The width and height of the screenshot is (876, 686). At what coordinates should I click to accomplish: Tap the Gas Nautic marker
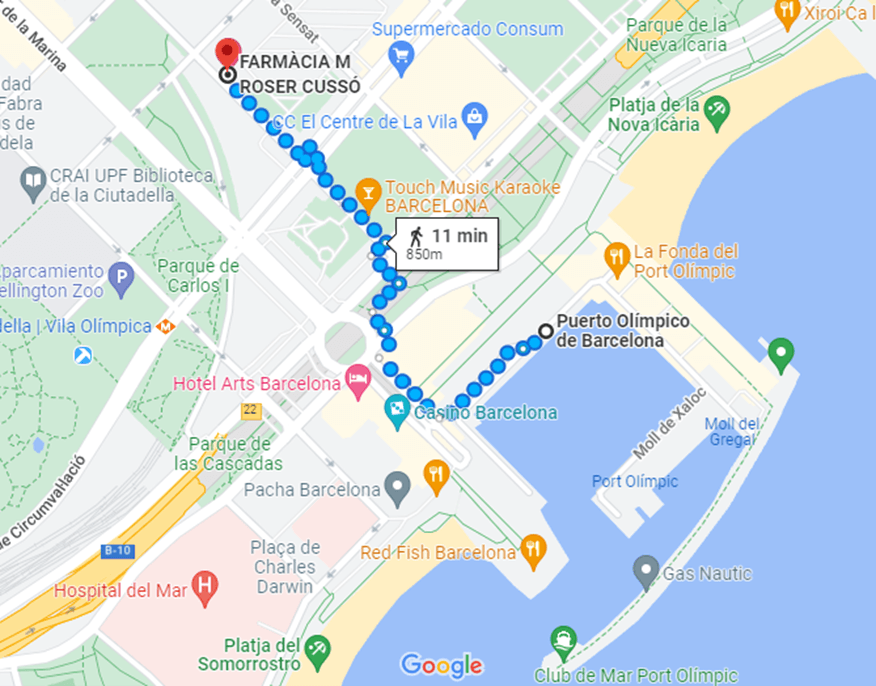[646, 573]
